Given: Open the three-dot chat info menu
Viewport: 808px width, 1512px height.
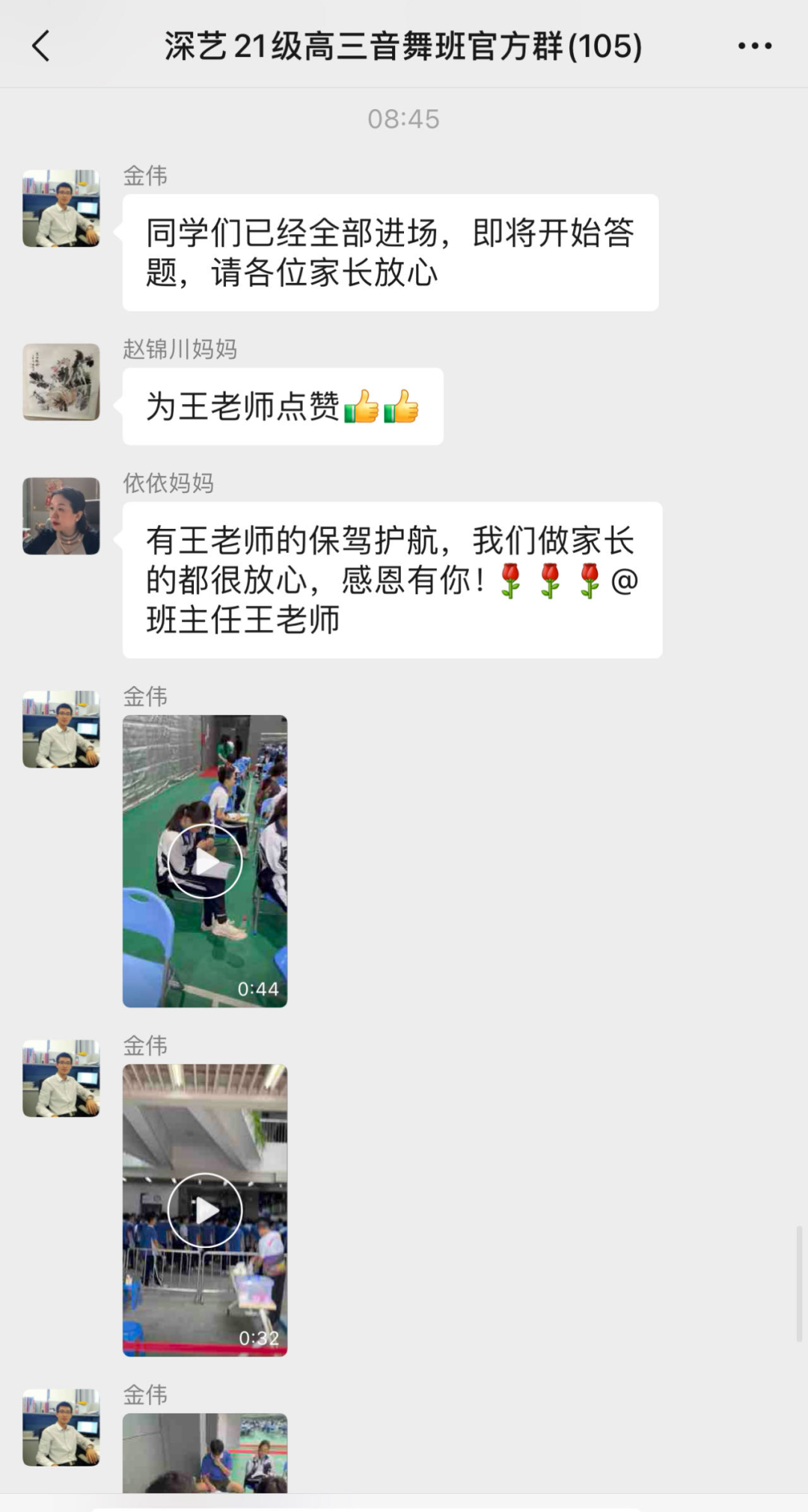Looking at the screenshot, I should coord(754,46).
